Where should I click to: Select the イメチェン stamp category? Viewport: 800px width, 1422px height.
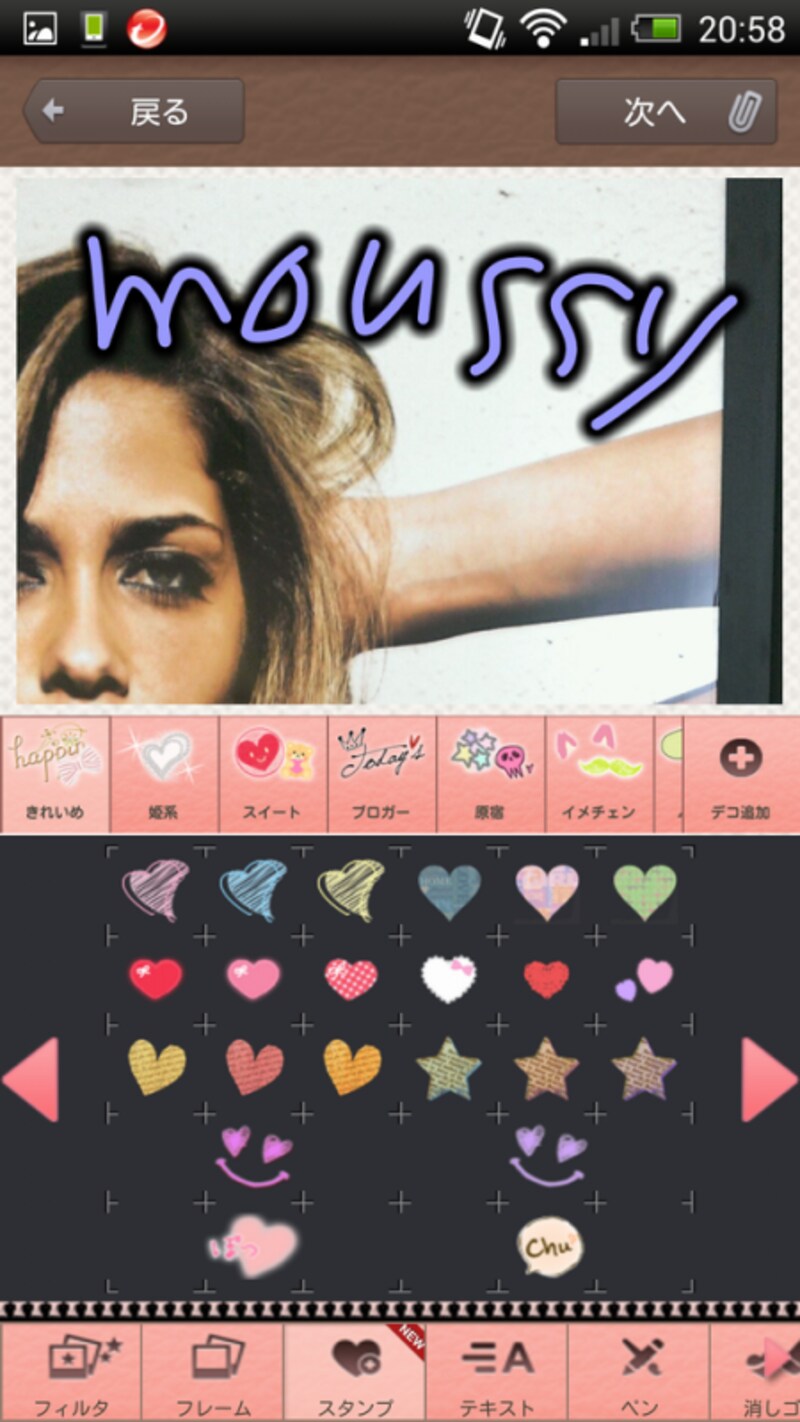(599, 775)
